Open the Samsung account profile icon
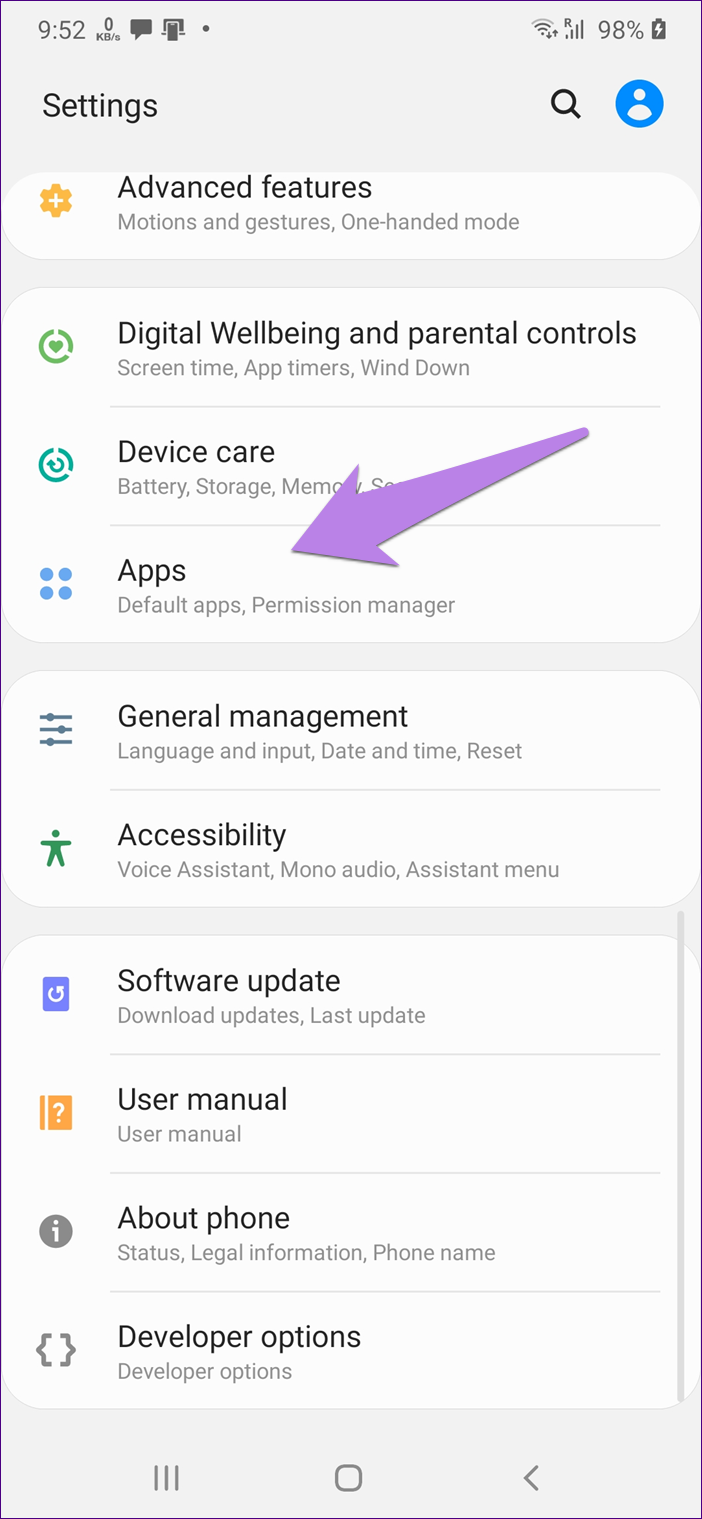The image size is (702, 1519). tap(639, 104)
